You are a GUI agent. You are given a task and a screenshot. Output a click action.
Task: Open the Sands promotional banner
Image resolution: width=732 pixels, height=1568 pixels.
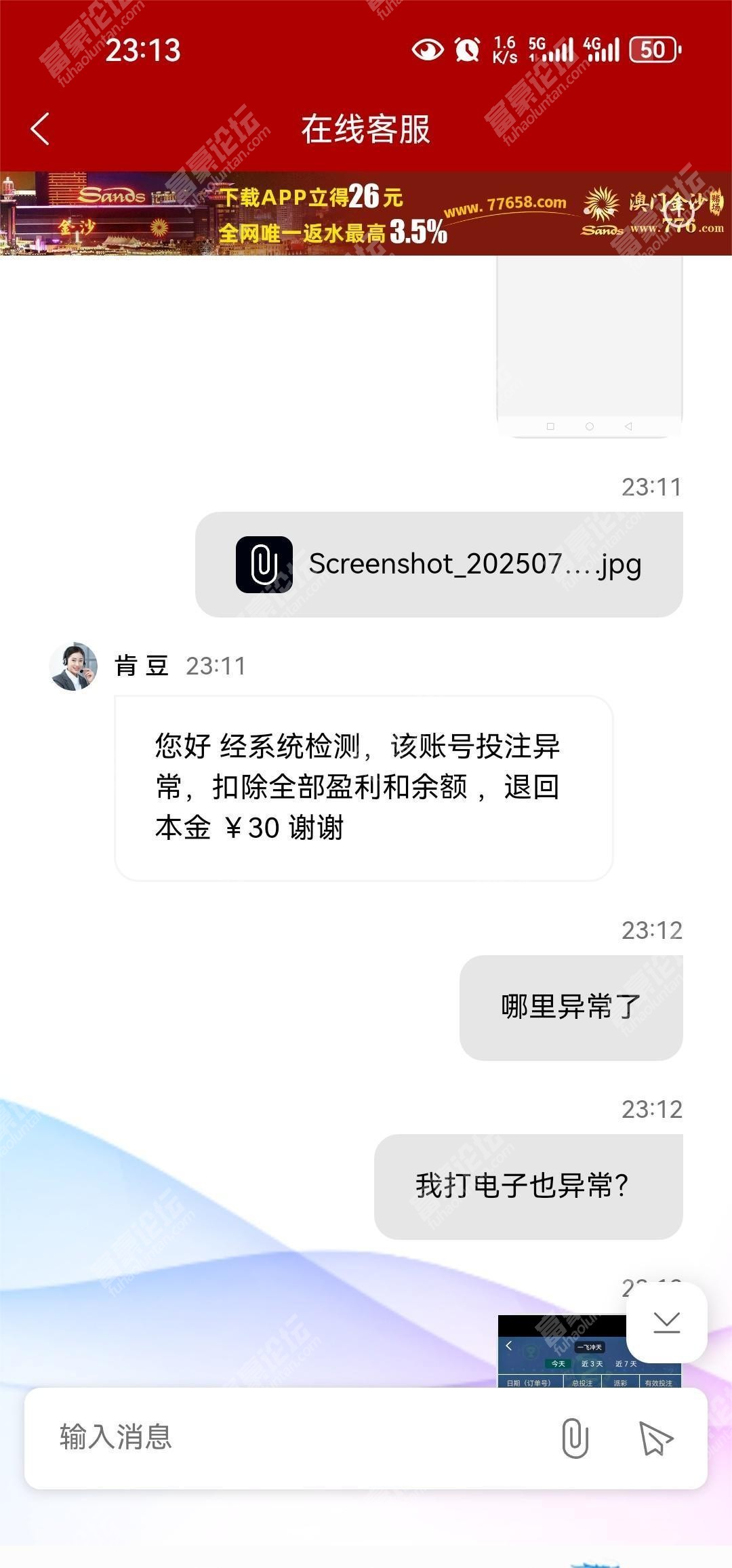pyautogui.click(x=366, y=214)
